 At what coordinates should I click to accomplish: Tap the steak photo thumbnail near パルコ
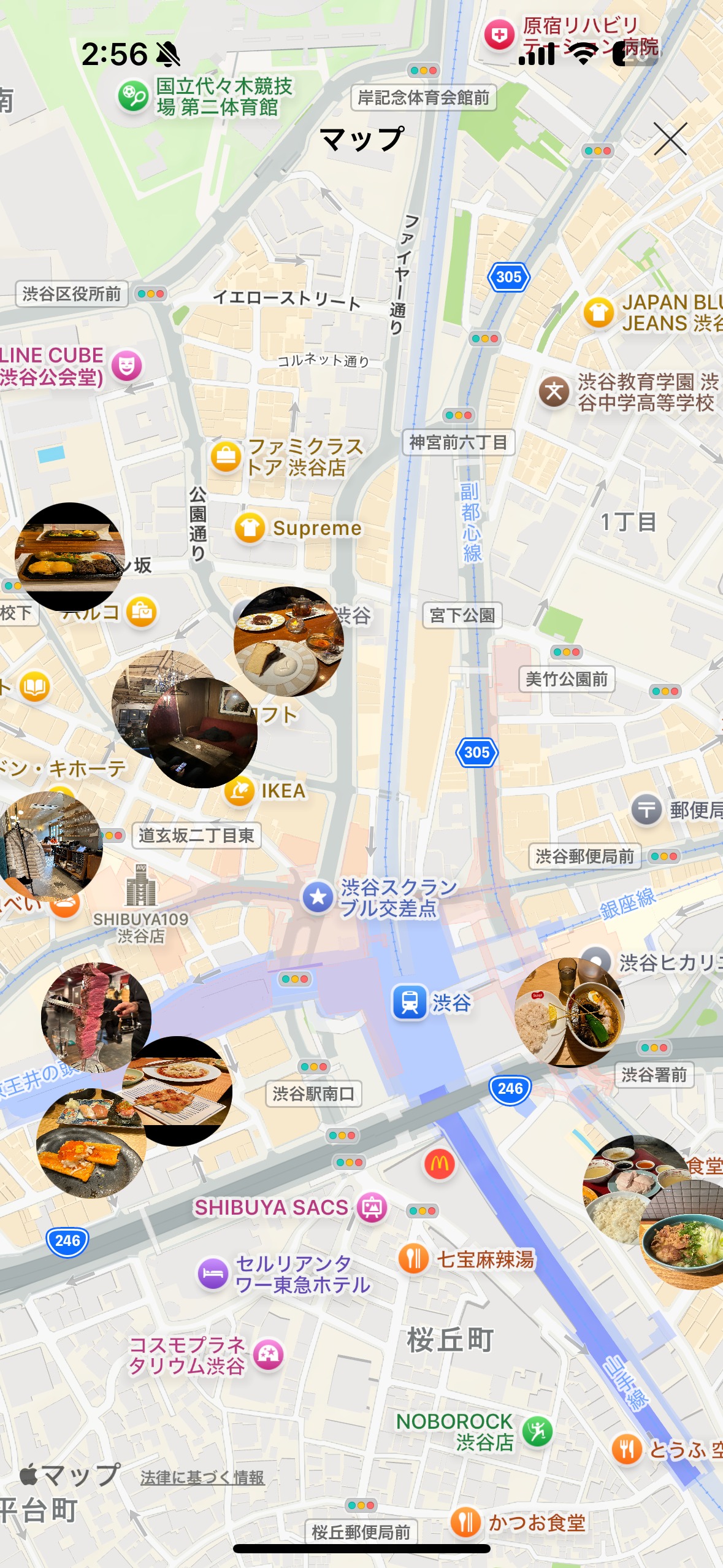pos(69,555)
